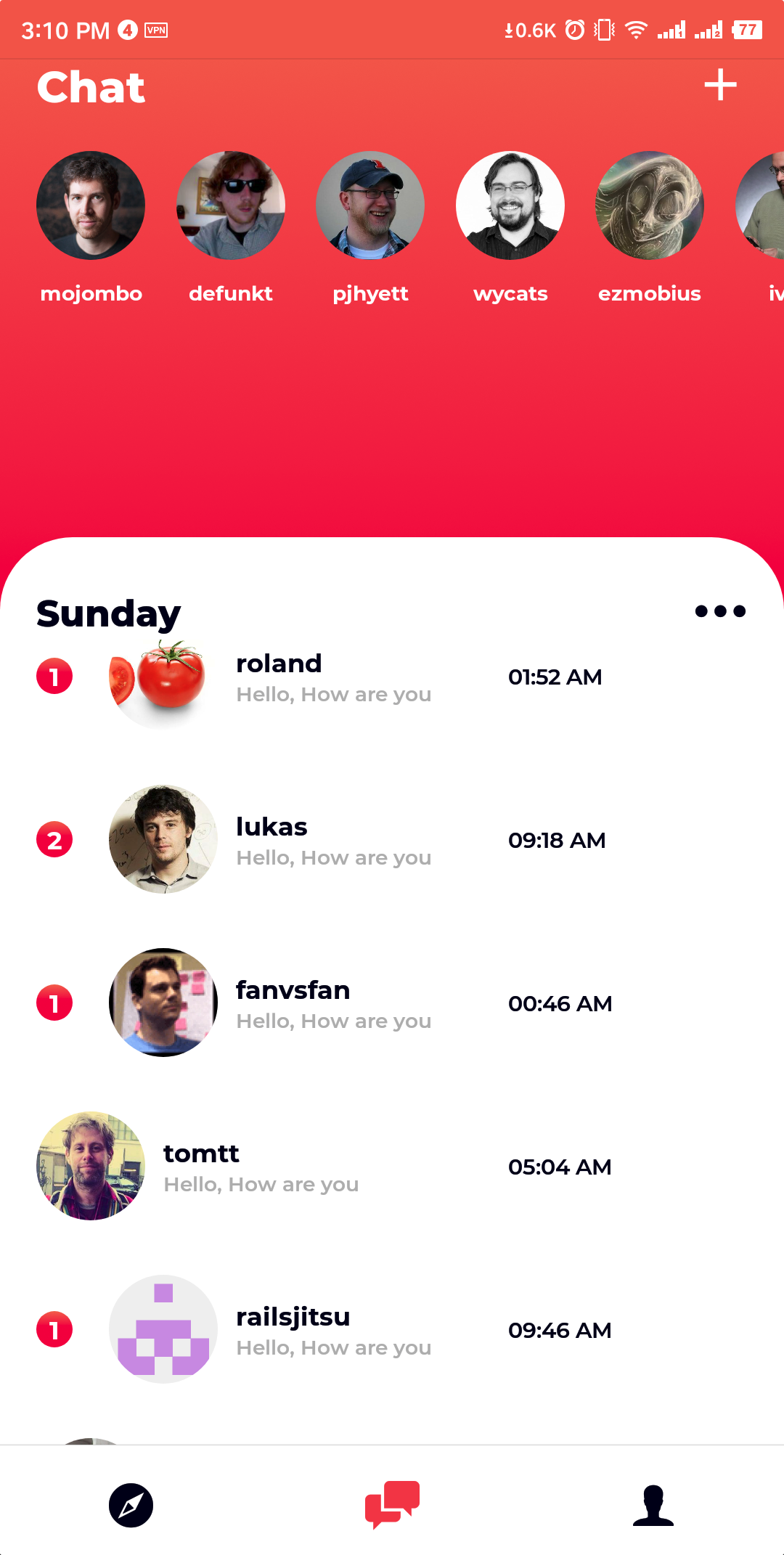Select defunkt's profile picture
The image size is (784, 1555).
coord(231,205)
